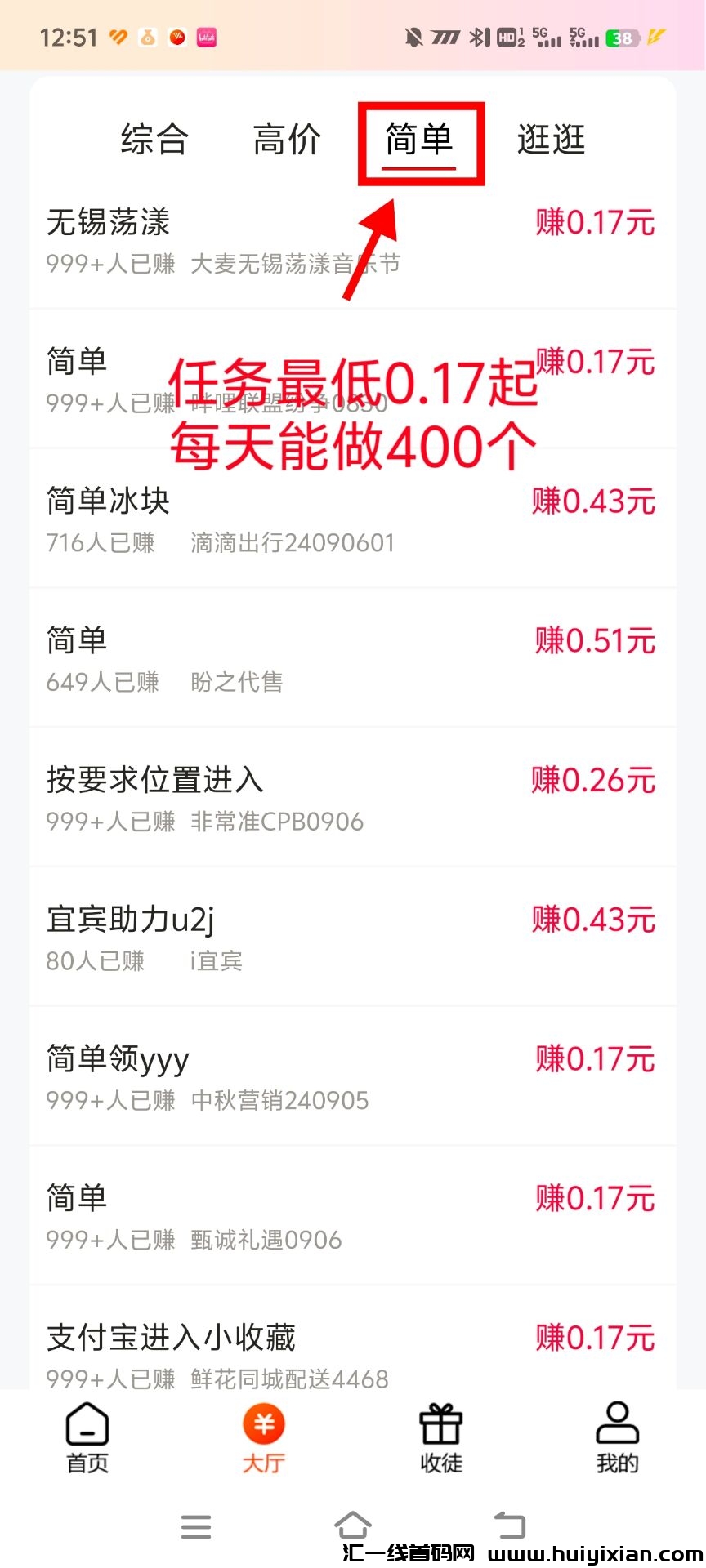Open recent apps via three-line icon

196,1526
